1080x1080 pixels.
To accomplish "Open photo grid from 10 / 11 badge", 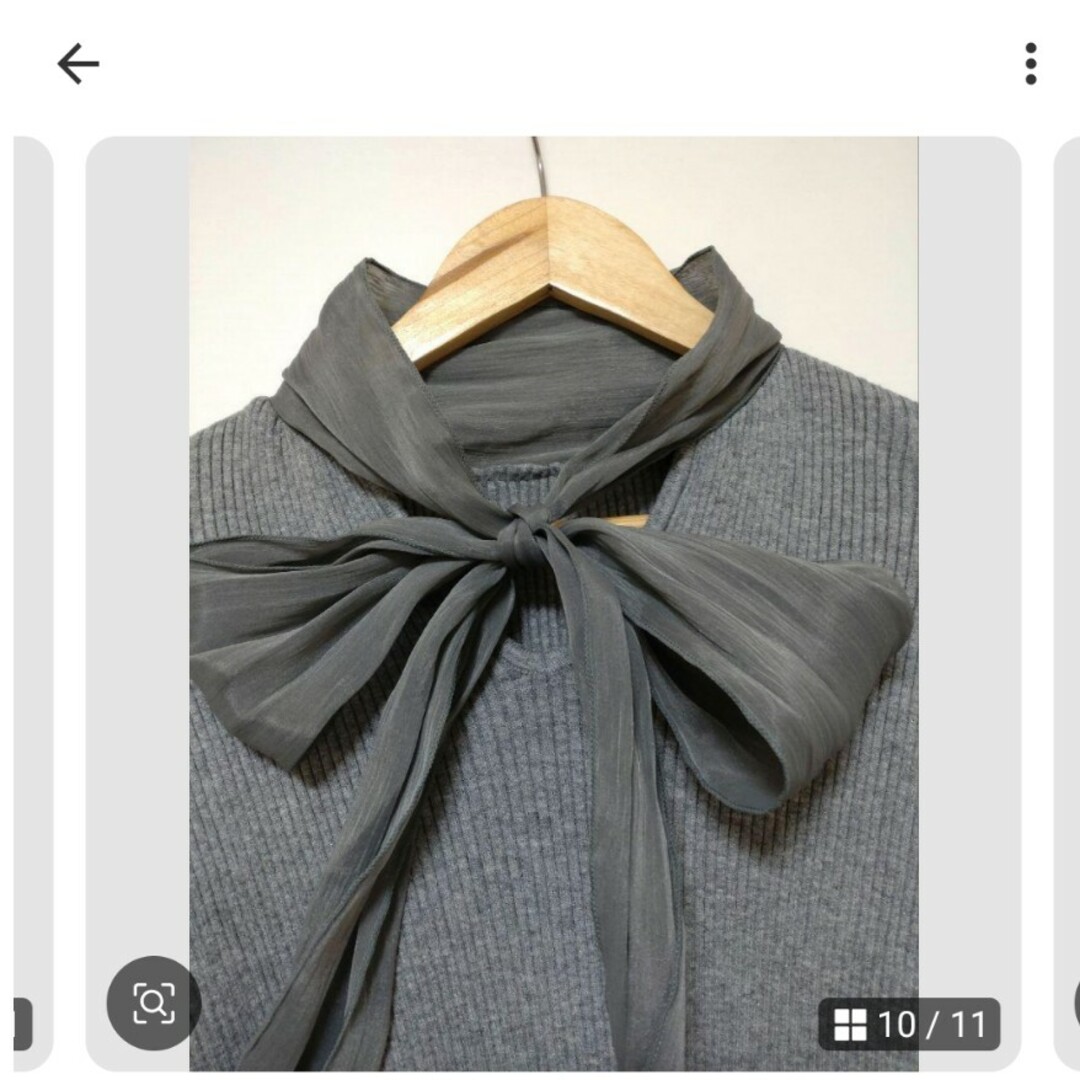I will (x=909, y=1024).
